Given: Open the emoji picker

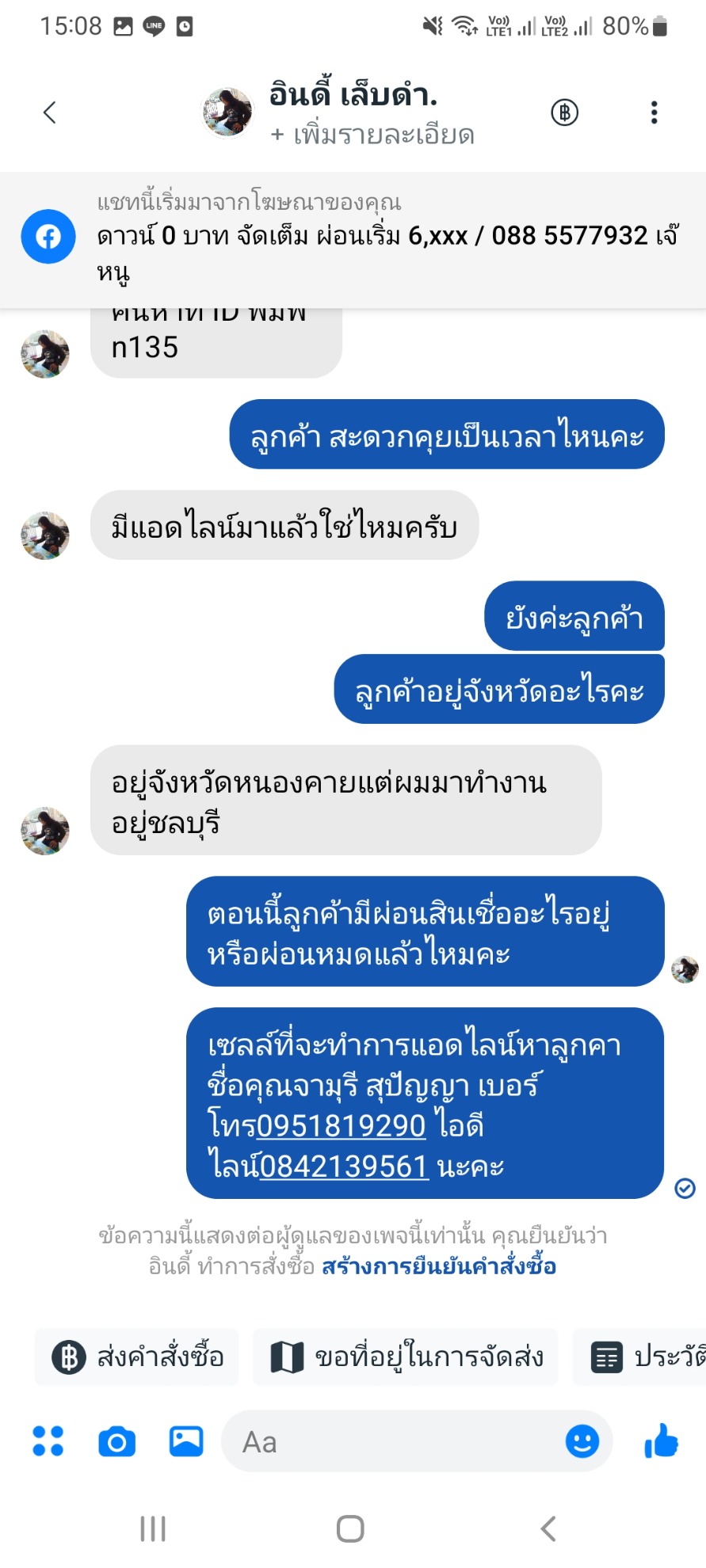Looking at the screenshot, I should click(x=582, y=1441).
